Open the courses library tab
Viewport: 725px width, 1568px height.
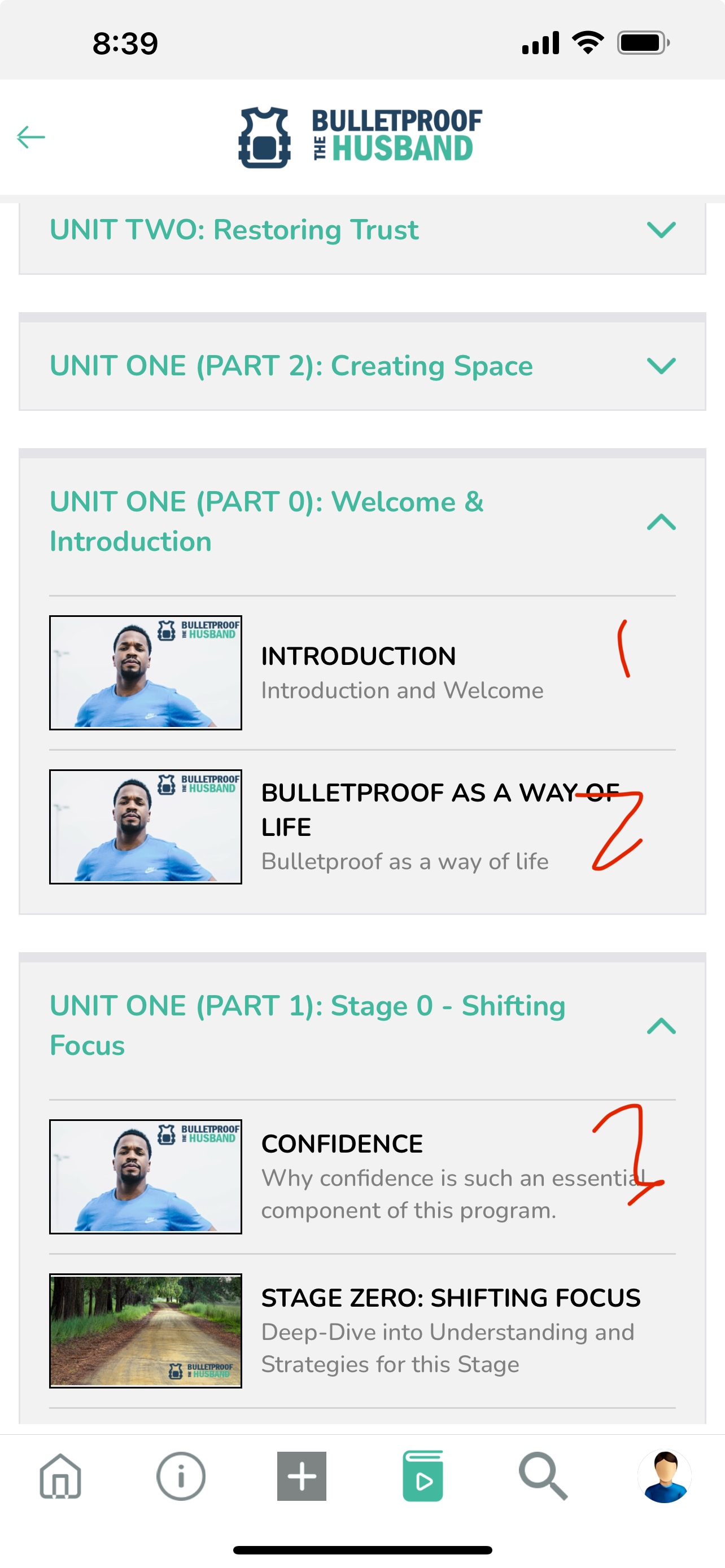click(422, 1476)
